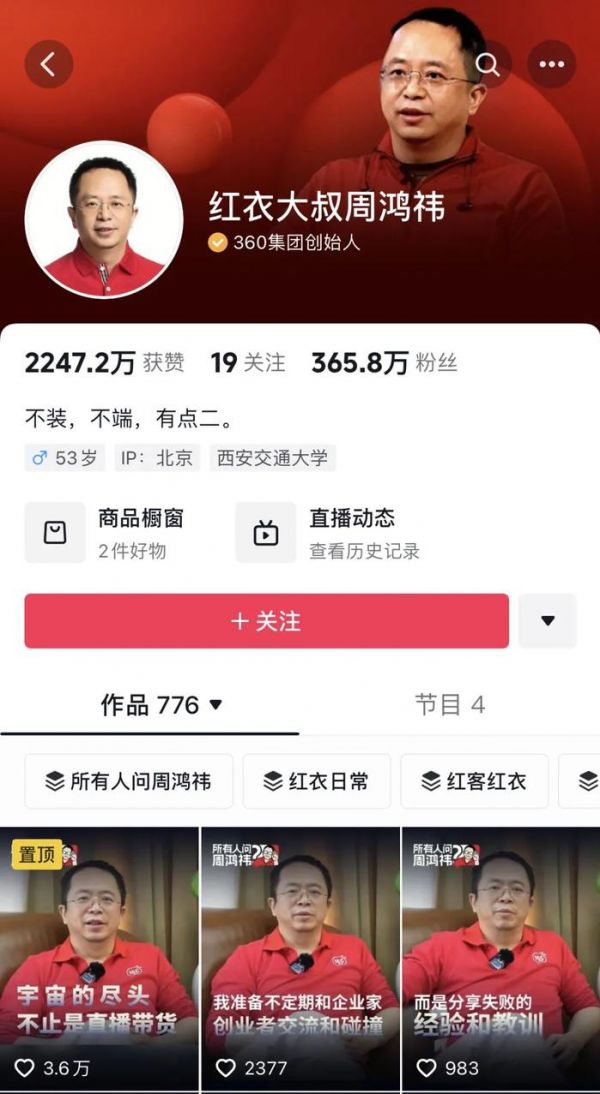The height and width of the screenshot is (1094, 600).
Task: Open 商品橱窗 product showcase
Action: point(105,533)
